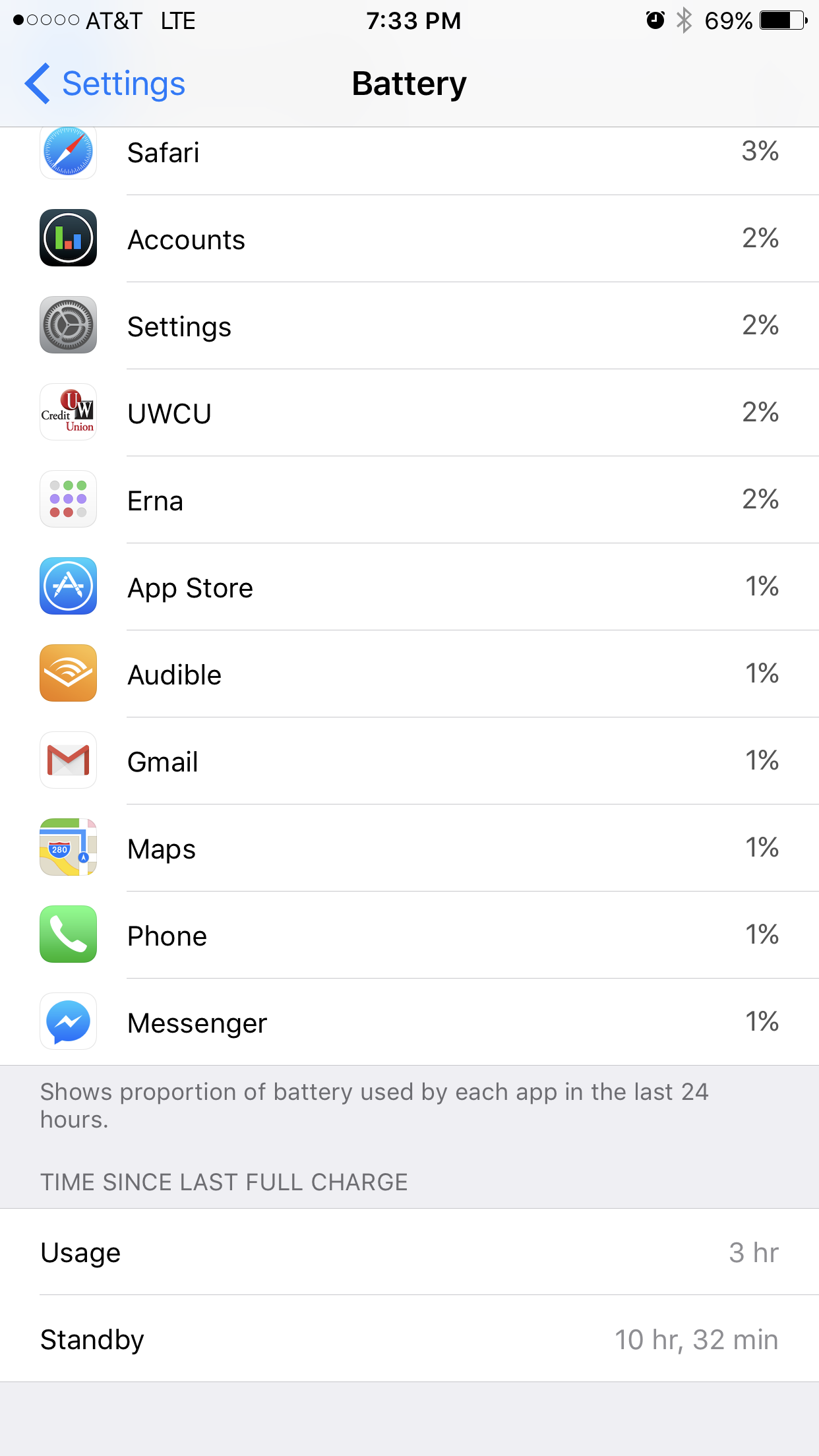The image size is (819, 1456).
Task: Select the Phone row
Action: (x=409, y=935)
